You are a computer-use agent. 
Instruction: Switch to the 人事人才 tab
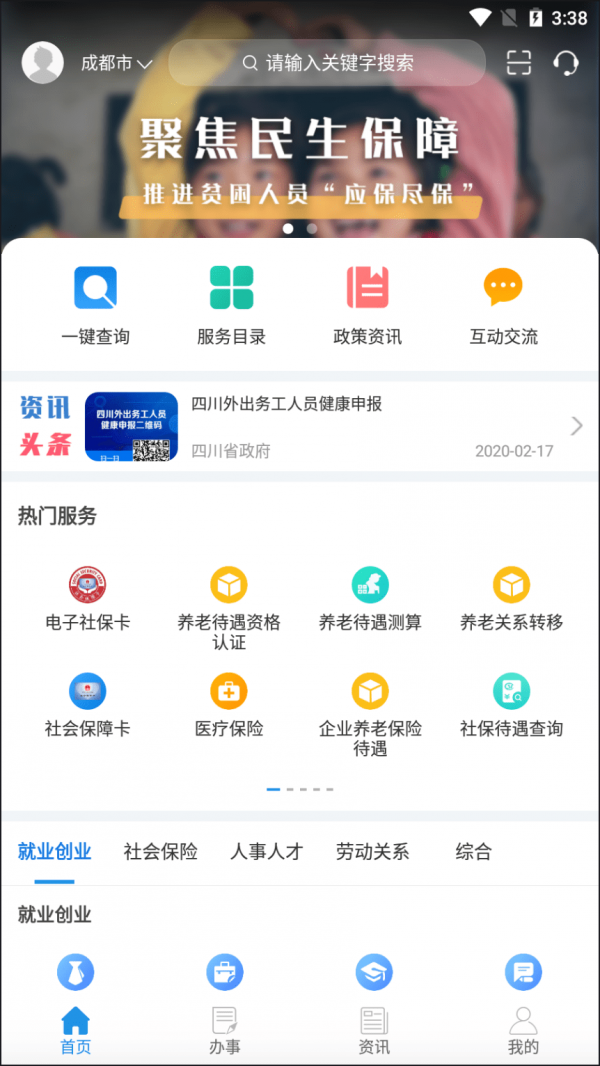pyautogui.click(x=266, y=852)
